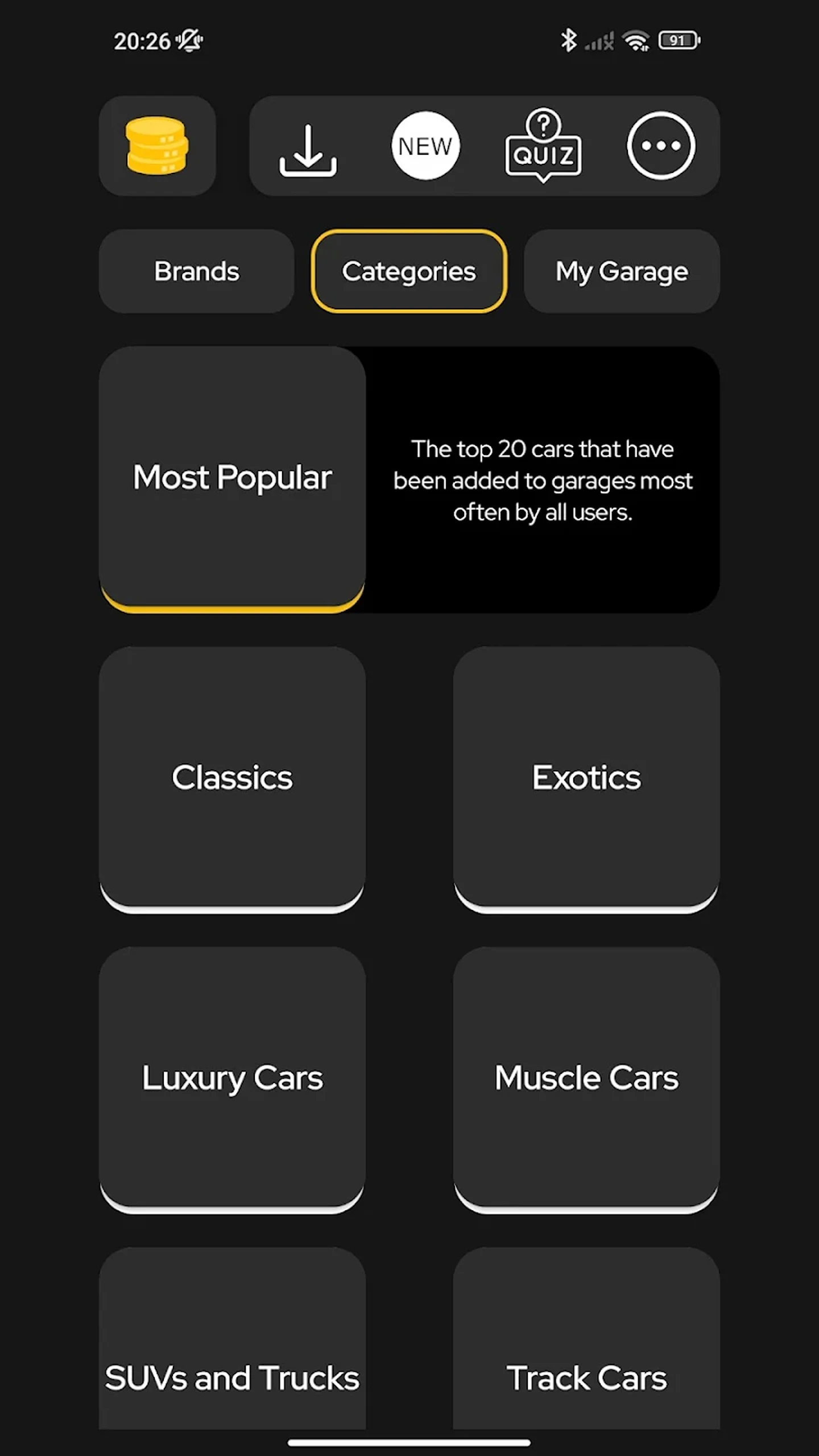Open the Muscle Cars category
The image size is (819, 1456).
click(586, 1079)
